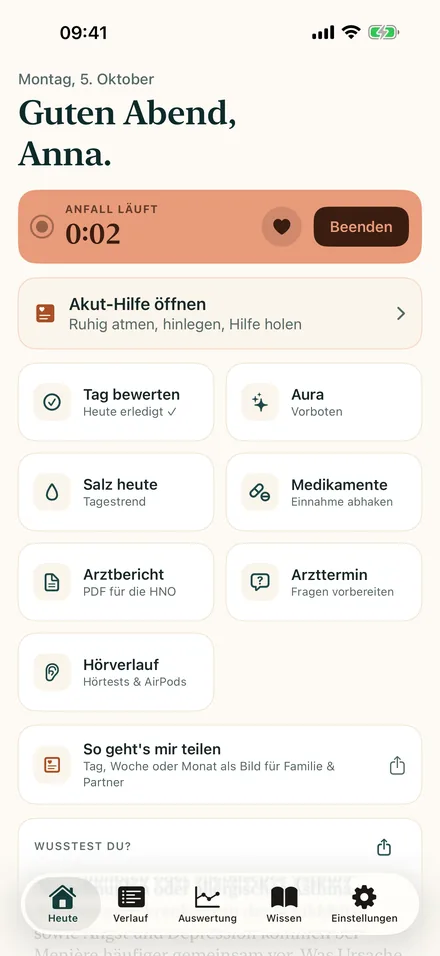Tap Beenden to stop the running attack
Screen dimensions: 440x956
361,227
